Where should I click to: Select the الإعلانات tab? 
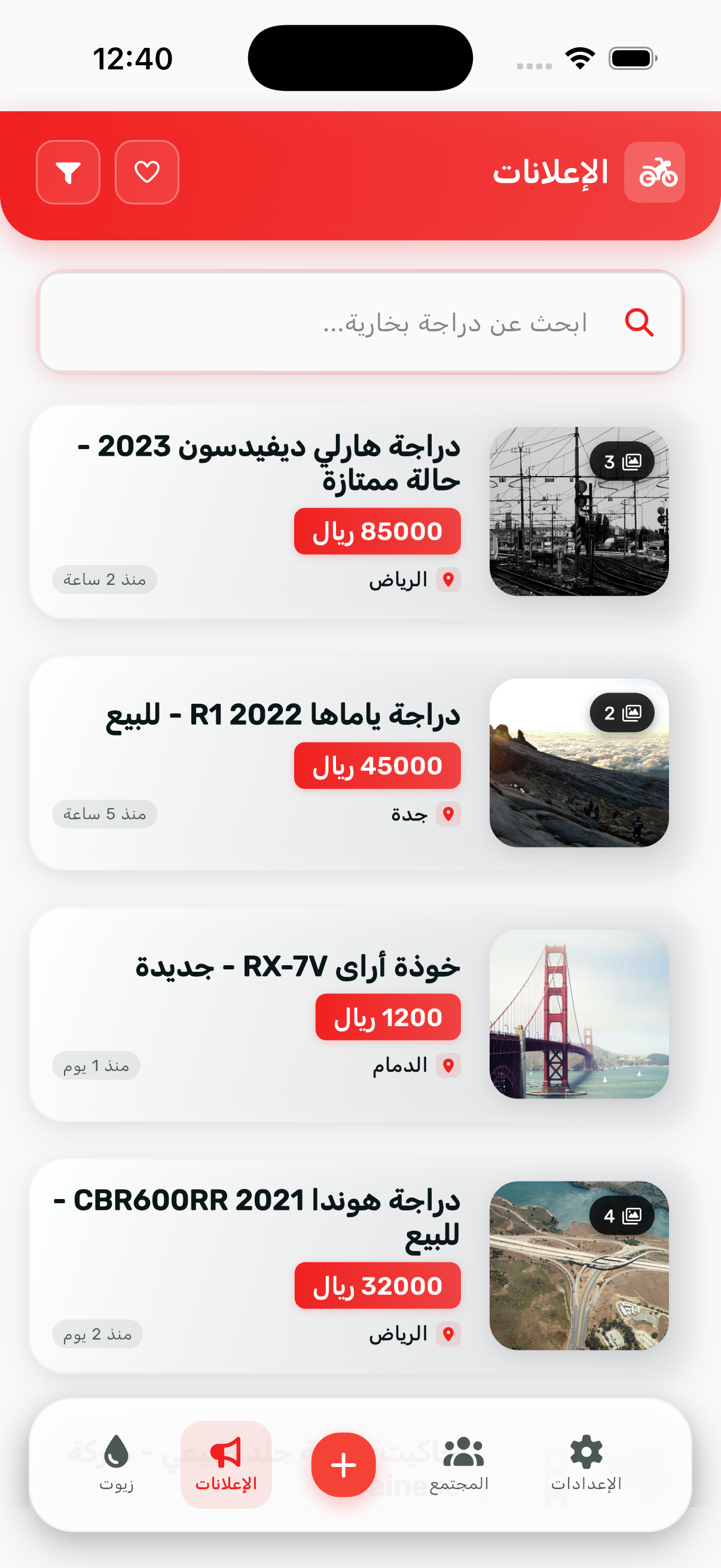226,1464
